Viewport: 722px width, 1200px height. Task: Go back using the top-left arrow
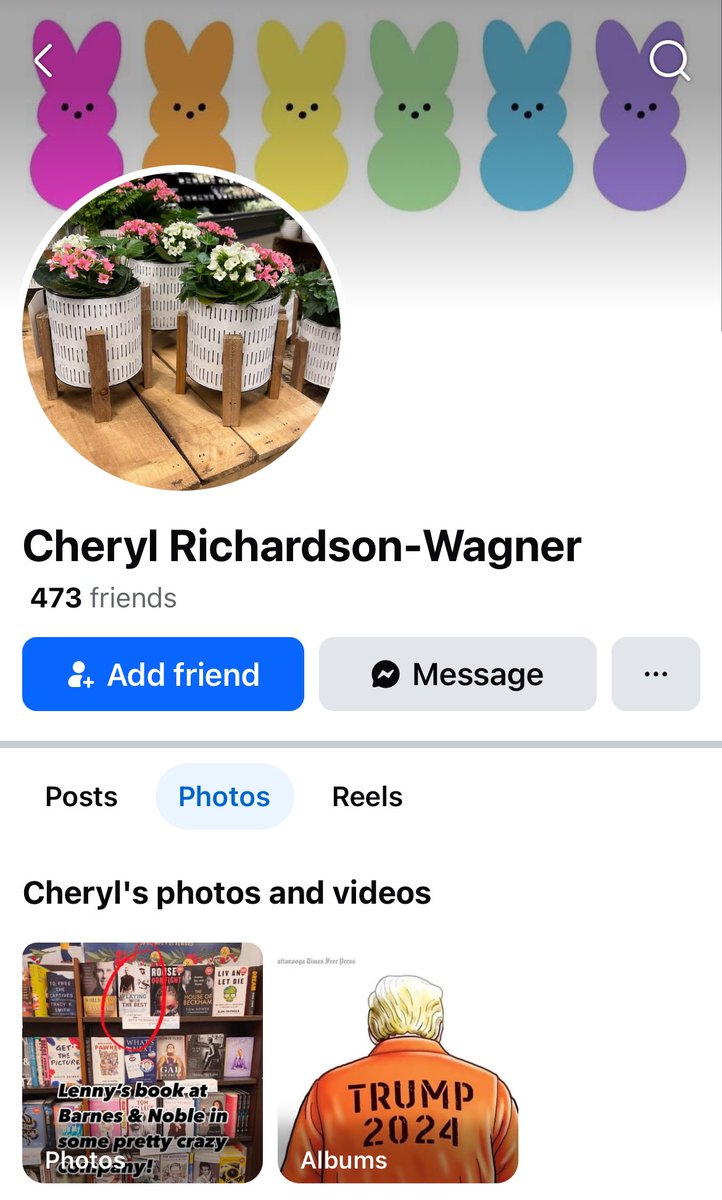(x=42, y=61)
